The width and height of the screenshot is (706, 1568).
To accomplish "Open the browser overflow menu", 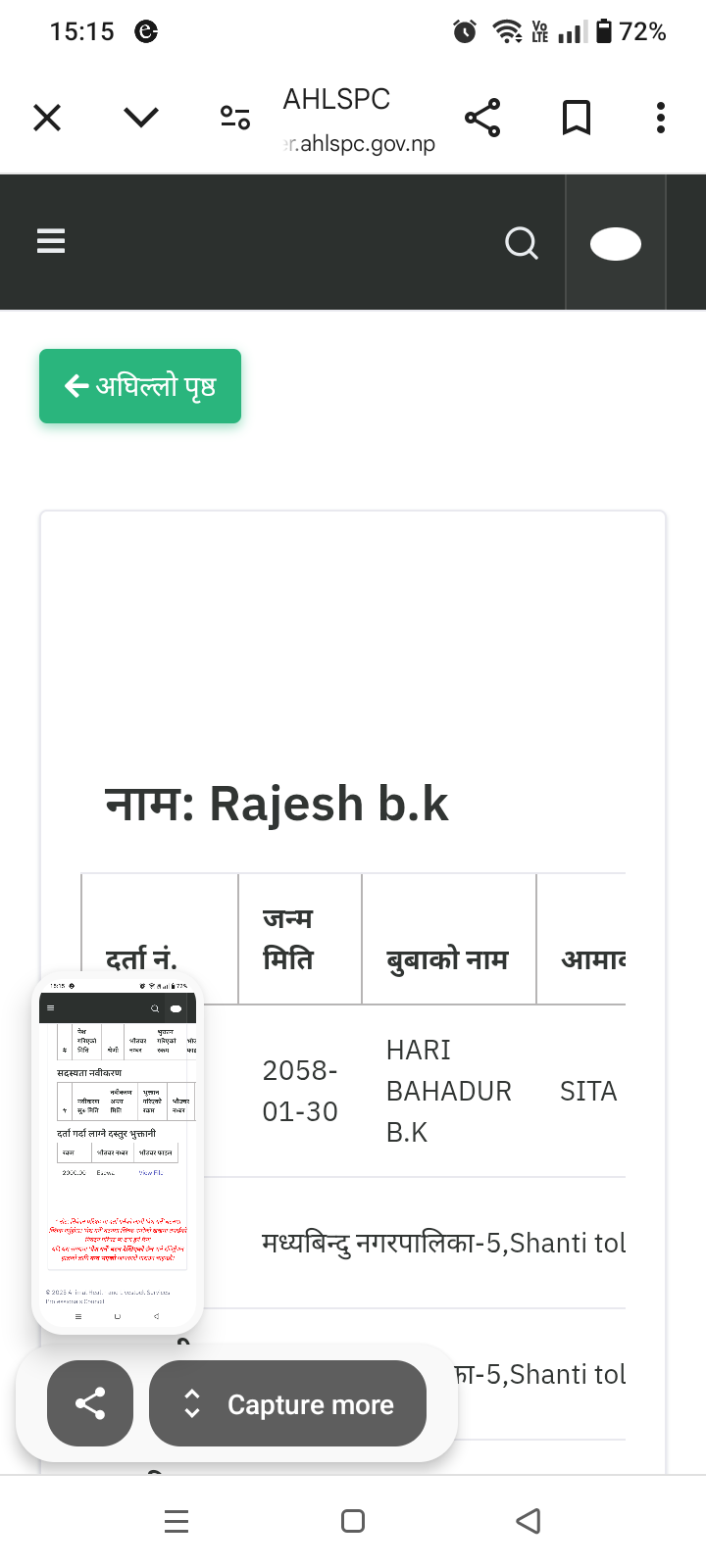I will (661, 119).
